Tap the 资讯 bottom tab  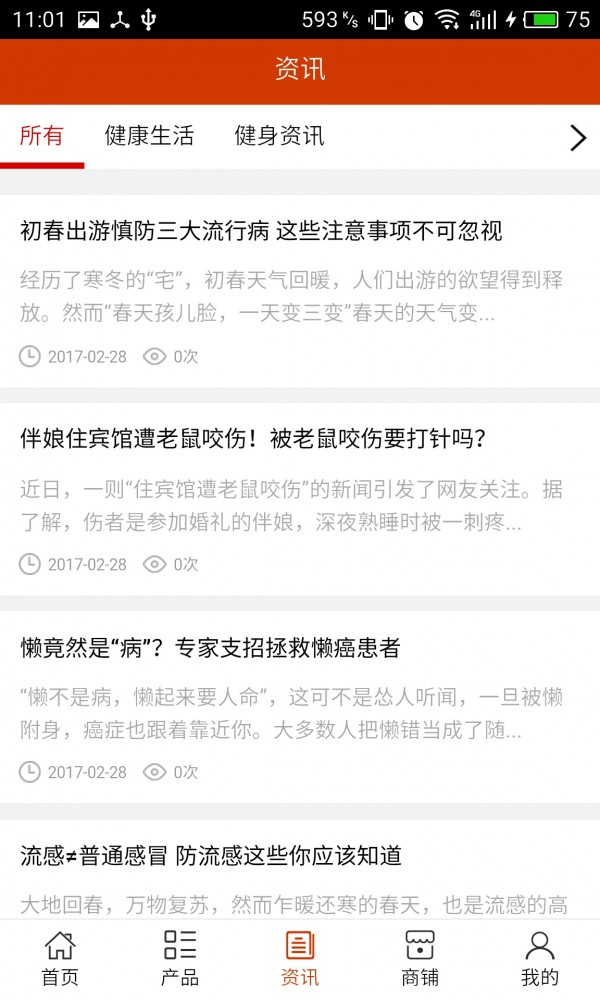click(x=300, y=958)
